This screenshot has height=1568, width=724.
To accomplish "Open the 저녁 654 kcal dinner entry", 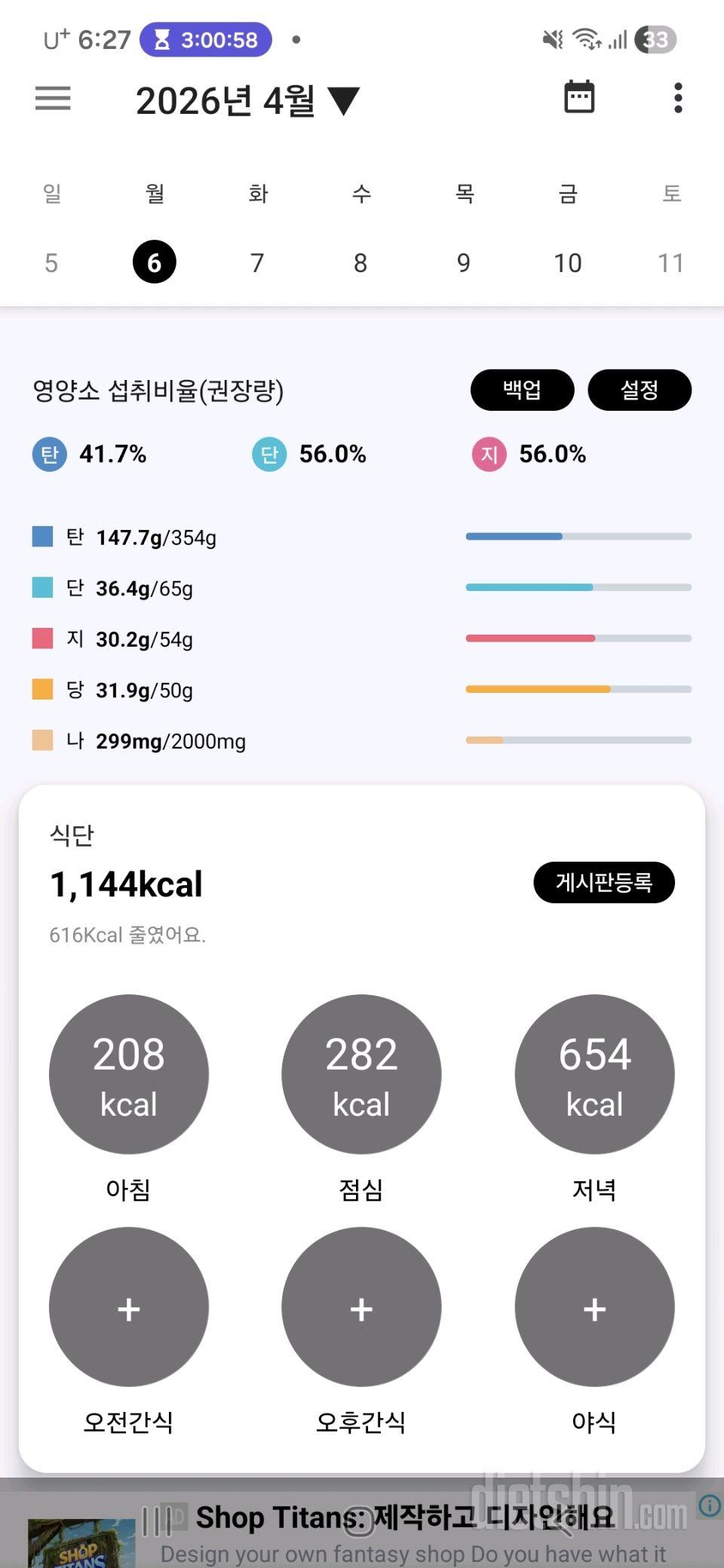I will 594,1073.
